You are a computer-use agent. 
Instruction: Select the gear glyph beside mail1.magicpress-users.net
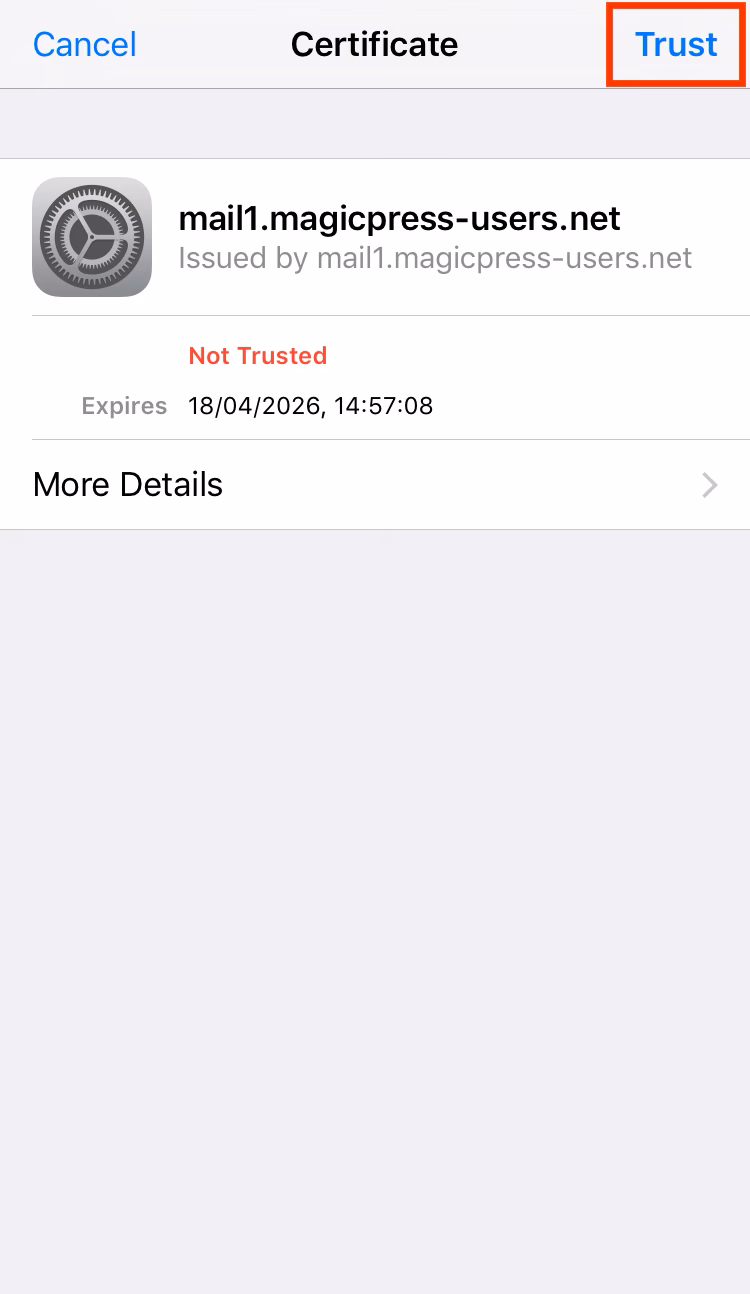(92, 237)
